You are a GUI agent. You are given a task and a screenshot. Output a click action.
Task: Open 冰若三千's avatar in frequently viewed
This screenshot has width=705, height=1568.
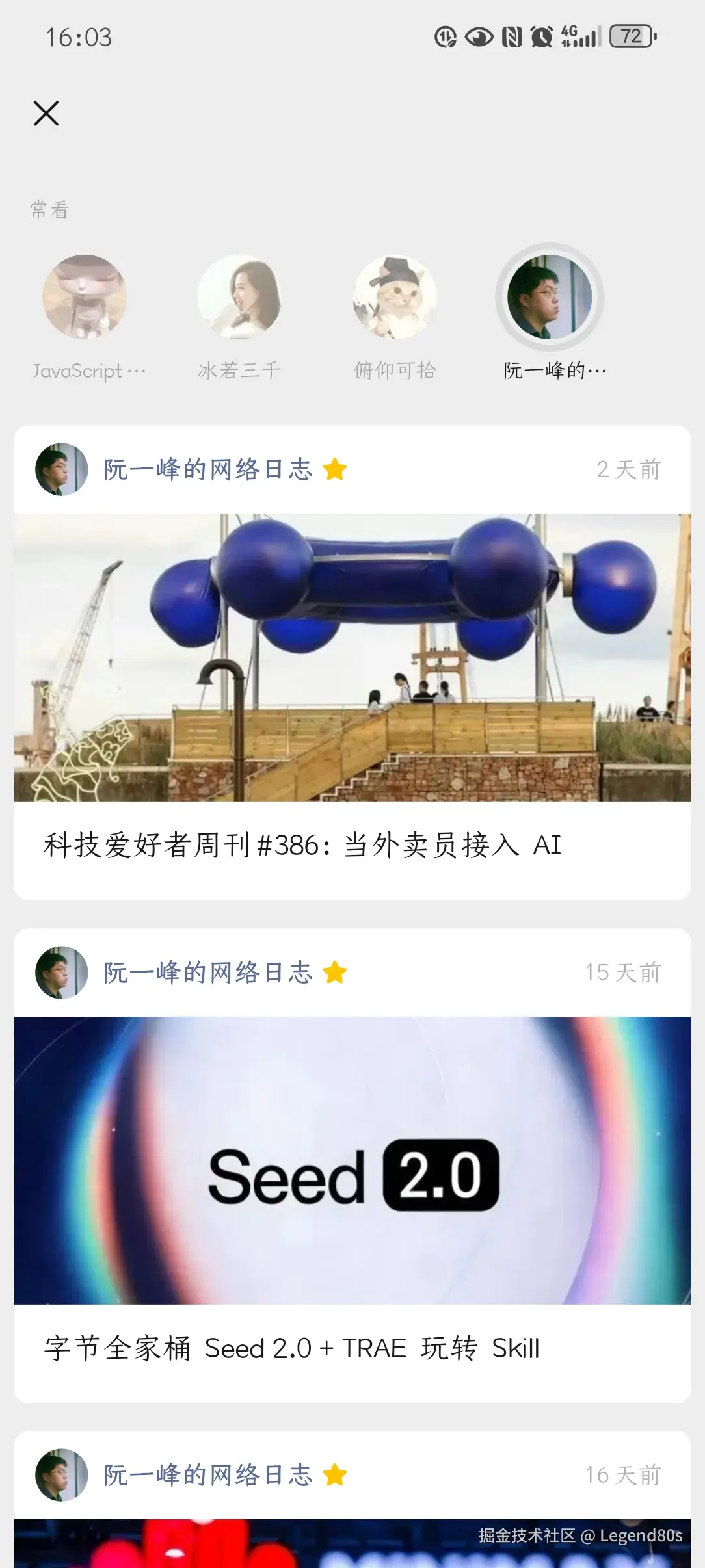pos(239,298)
